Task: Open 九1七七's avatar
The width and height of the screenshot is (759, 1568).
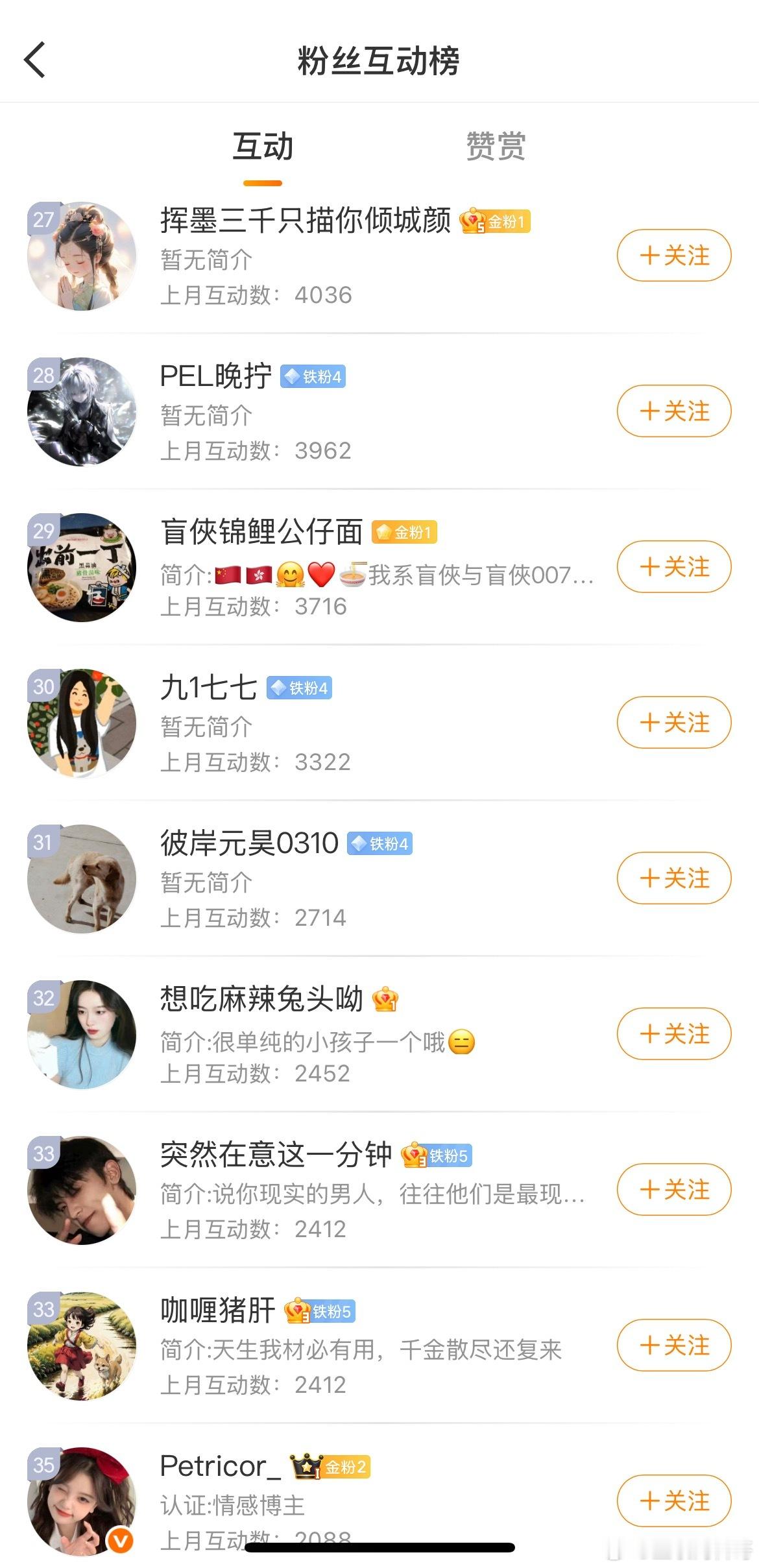Action: [x=82, y=723]
